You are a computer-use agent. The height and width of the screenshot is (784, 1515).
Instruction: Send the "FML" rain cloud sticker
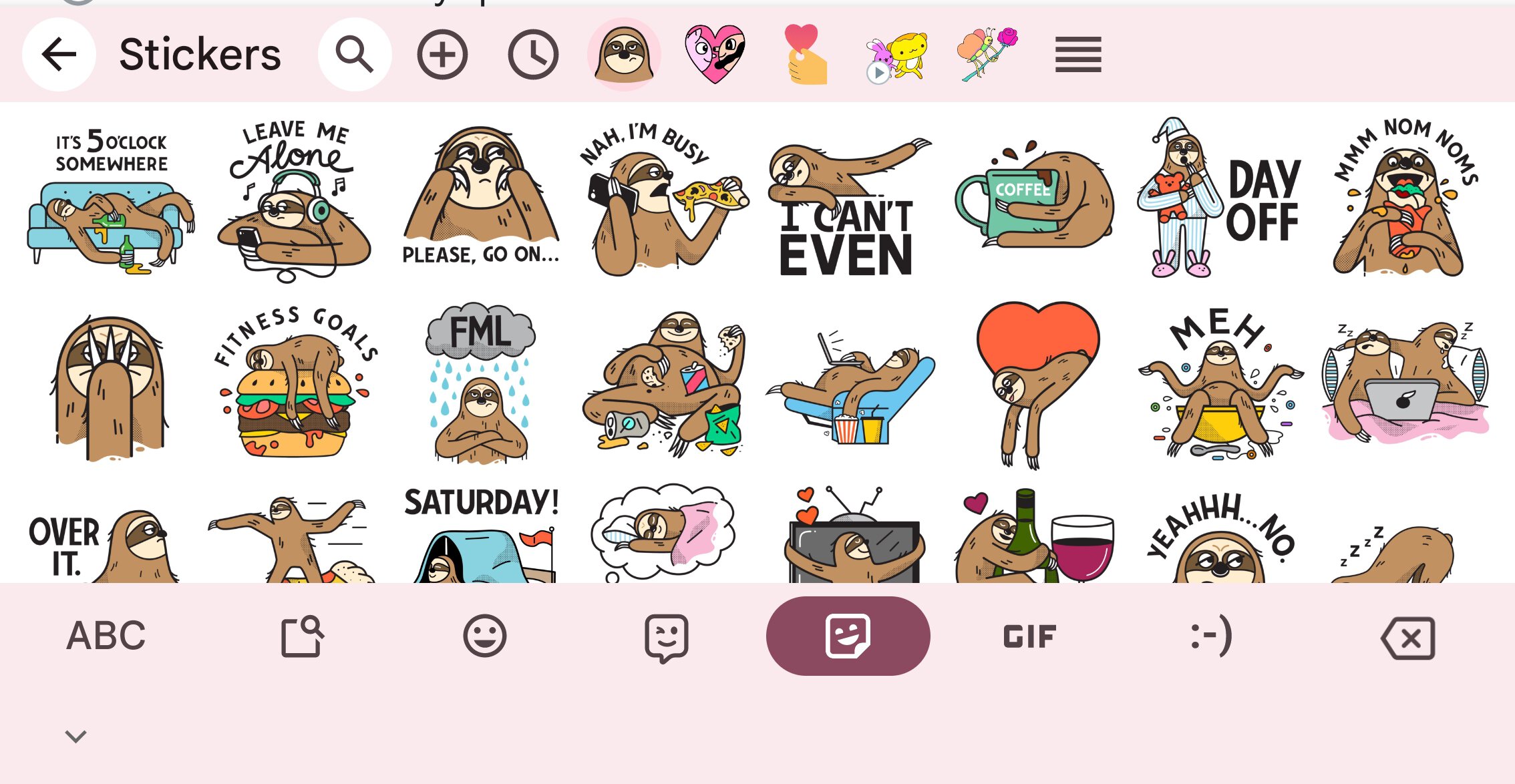pyautogui.click(x=481, y=384)
